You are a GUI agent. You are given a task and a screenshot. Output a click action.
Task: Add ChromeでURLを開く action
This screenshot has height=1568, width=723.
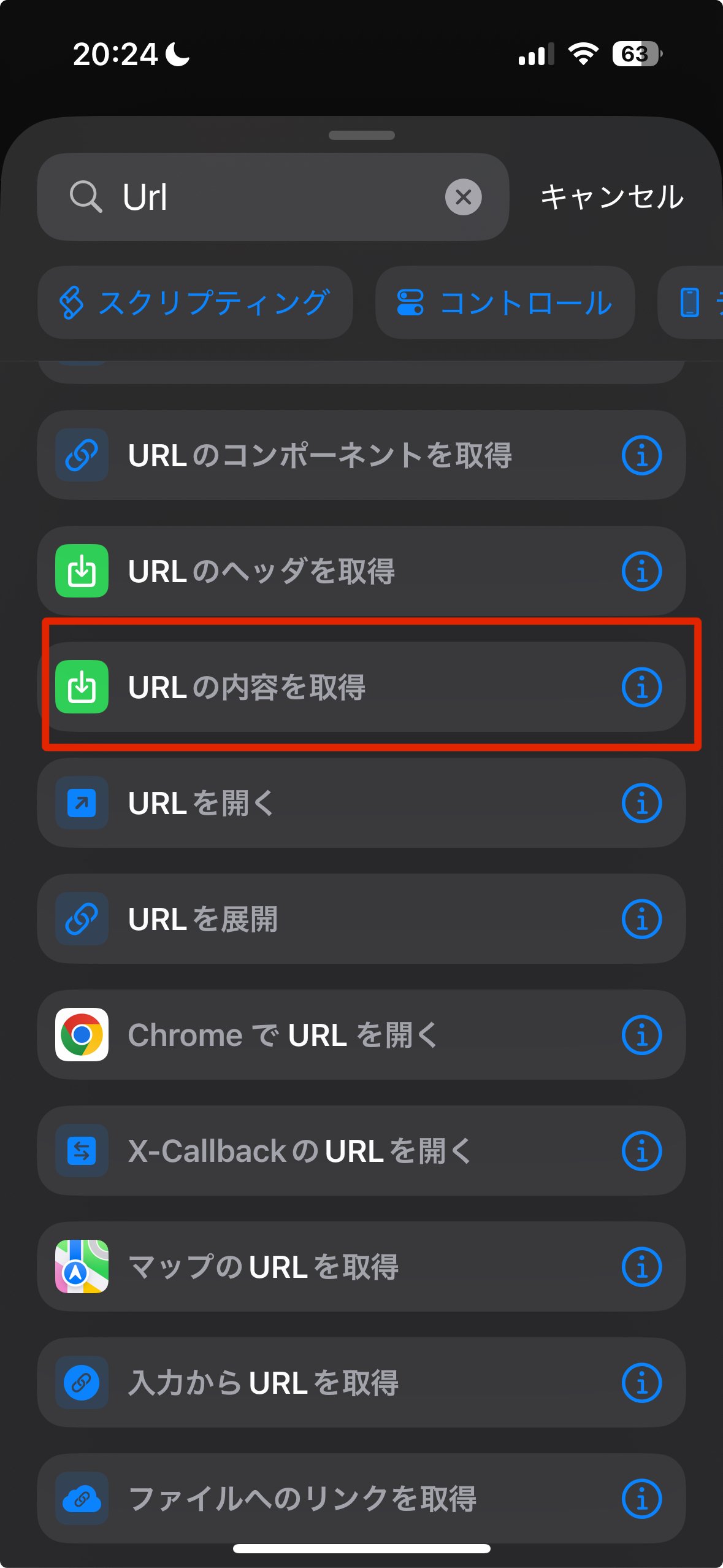click(361, 1035)
